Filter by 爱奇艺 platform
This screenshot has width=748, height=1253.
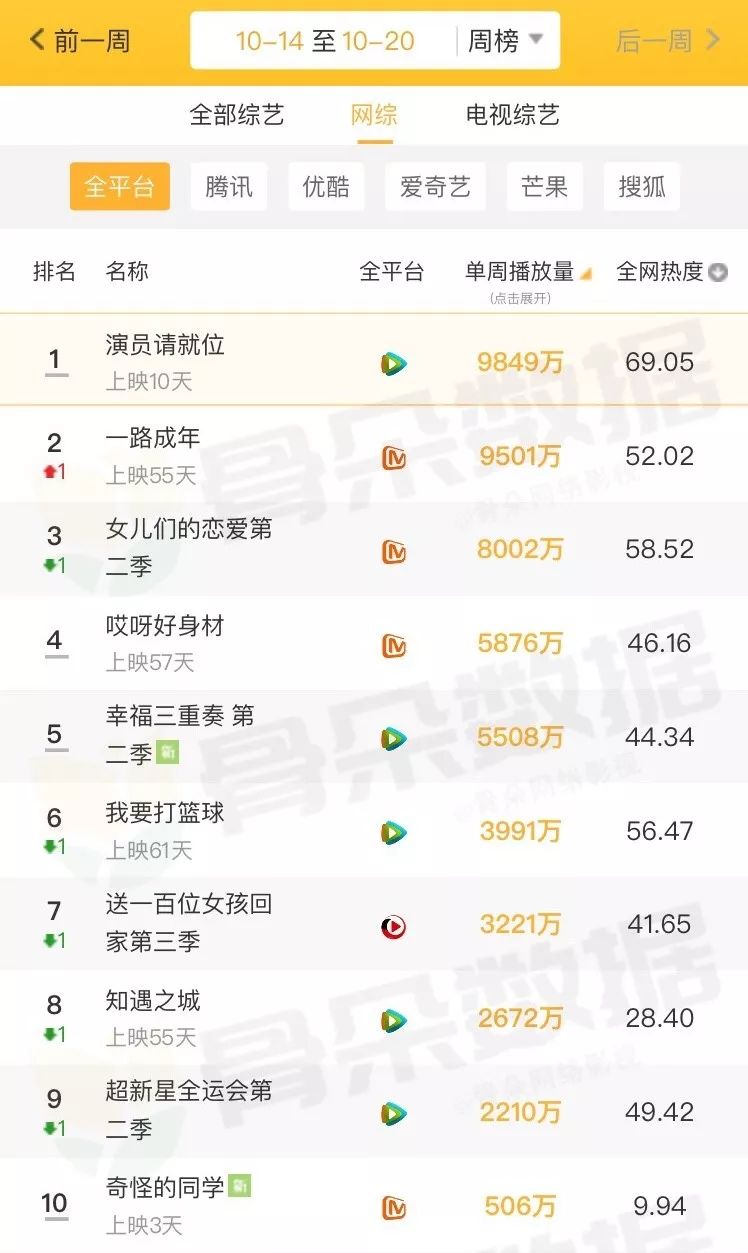(435, 187)
